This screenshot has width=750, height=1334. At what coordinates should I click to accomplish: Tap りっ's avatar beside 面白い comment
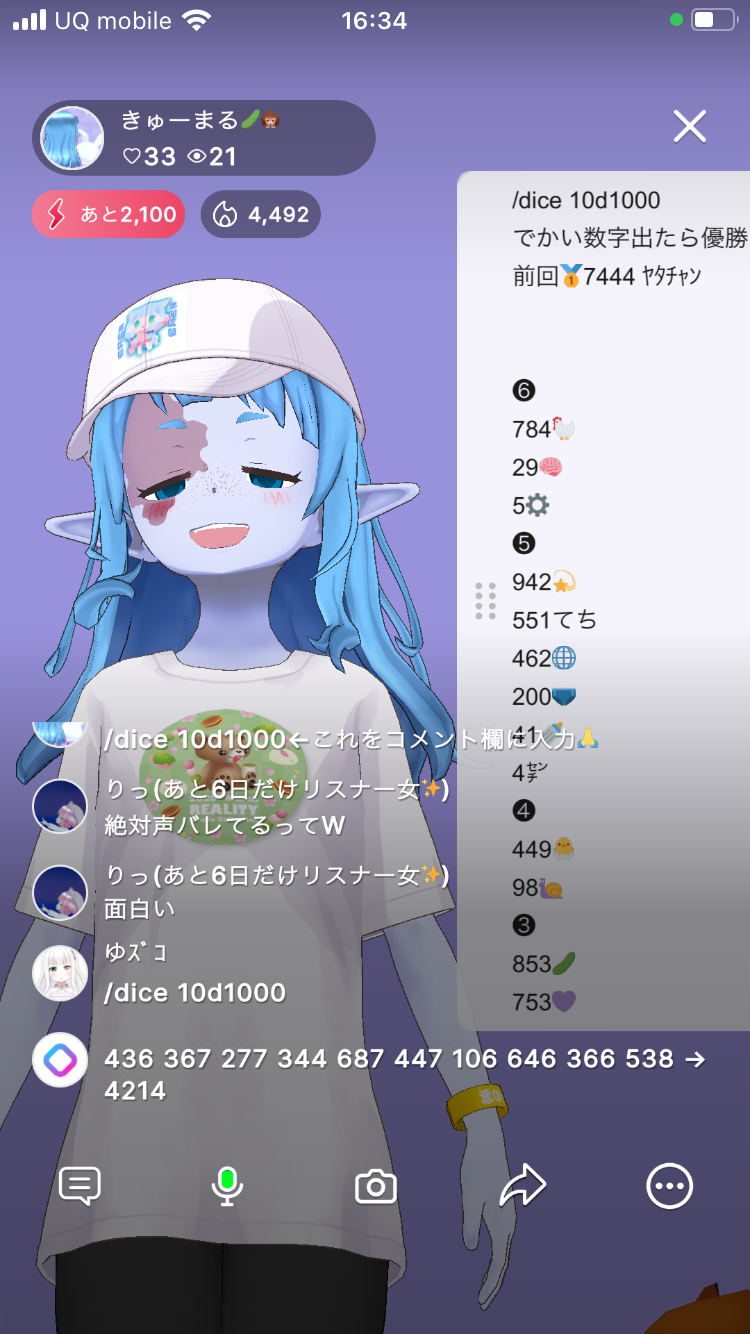[60, 892]
